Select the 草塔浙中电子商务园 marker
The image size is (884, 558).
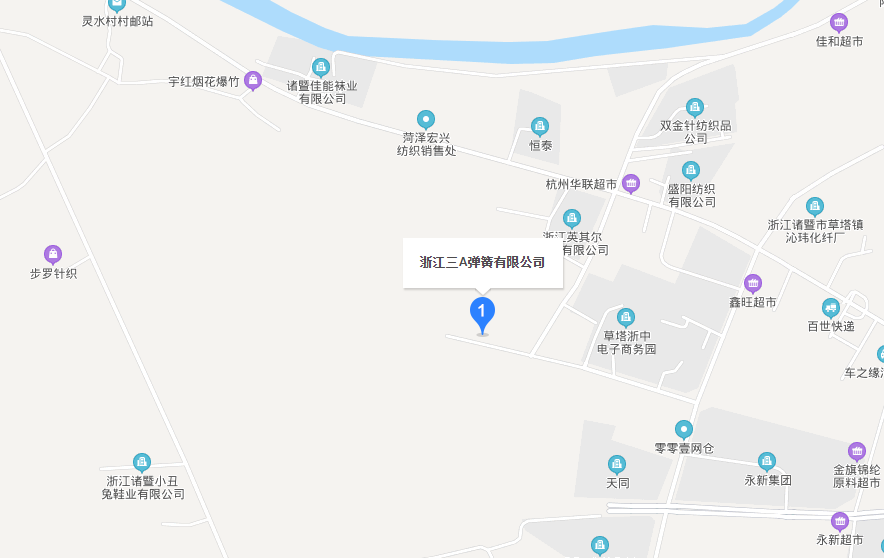626,318
